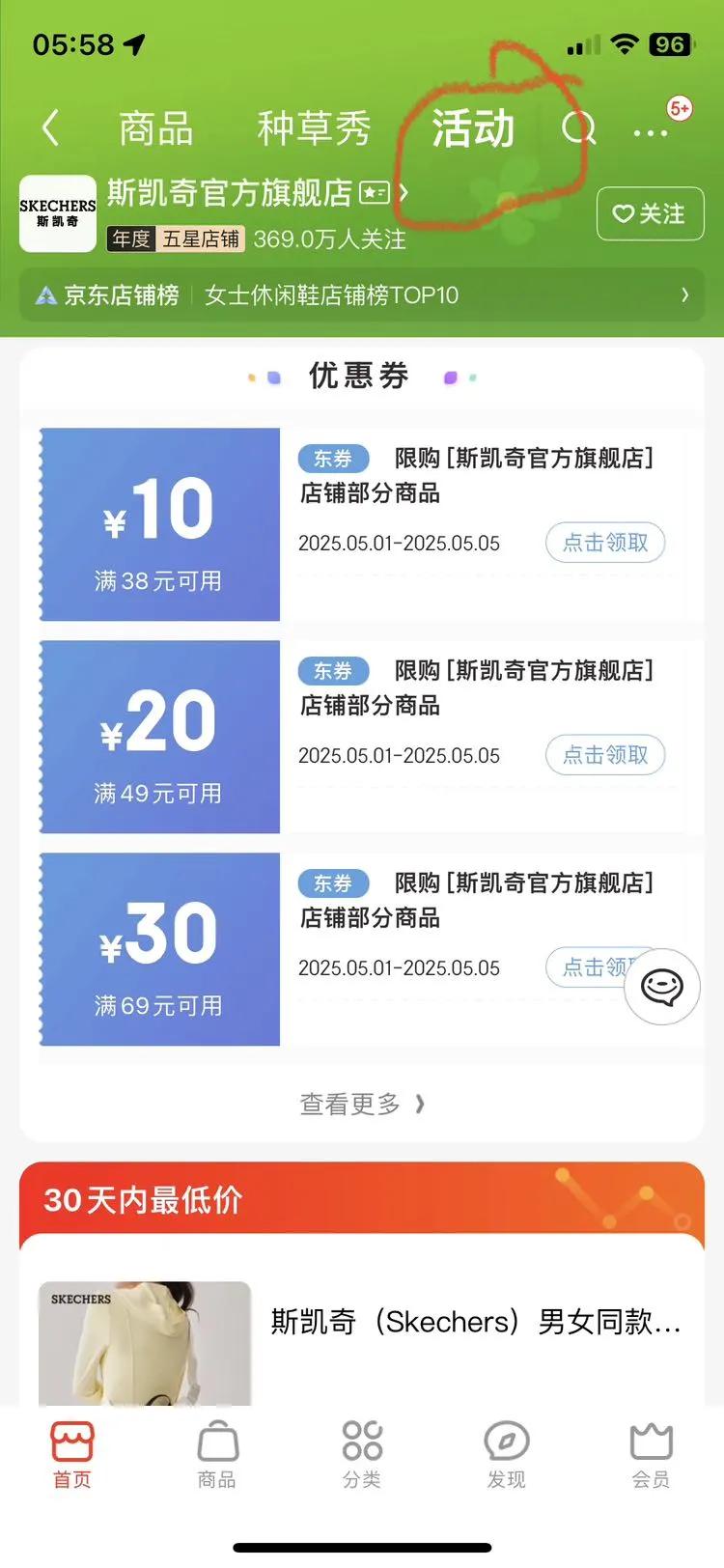This screenshot has height=1568, width=724.
Task: Search within the Skechers store
Action: (578, 126)
